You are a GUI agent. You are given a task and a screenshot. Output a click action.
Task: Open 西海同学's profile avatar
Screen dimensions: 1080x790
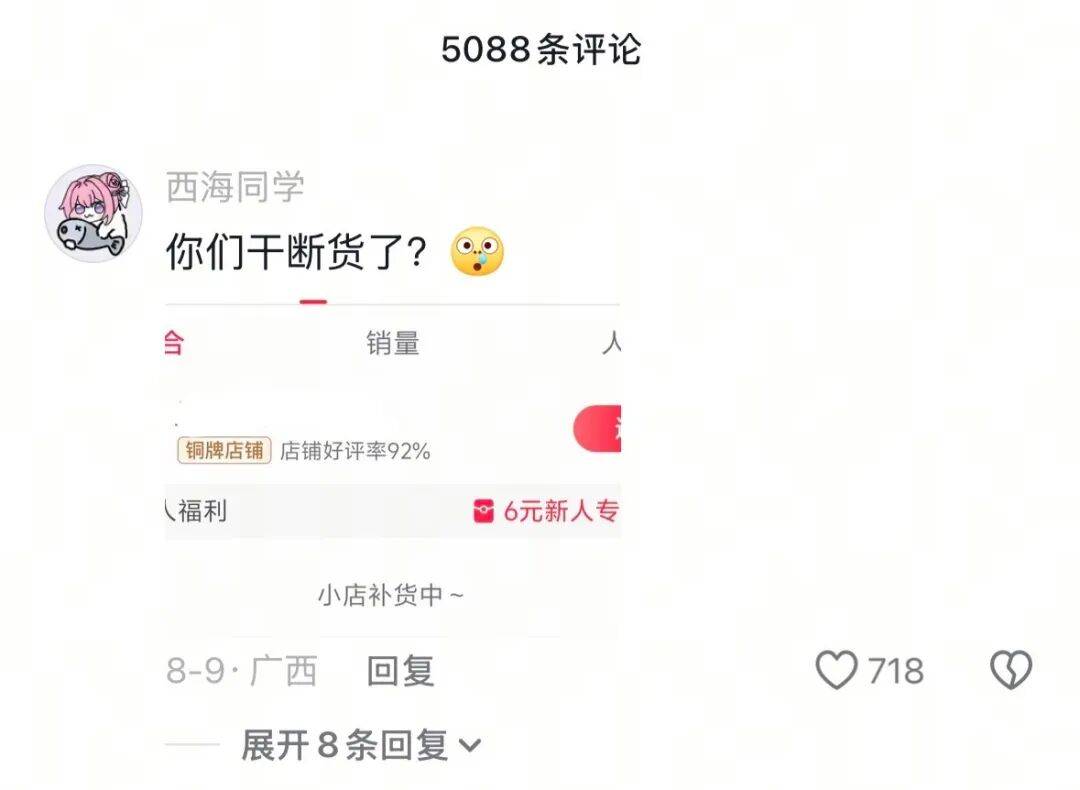point(93,214)
